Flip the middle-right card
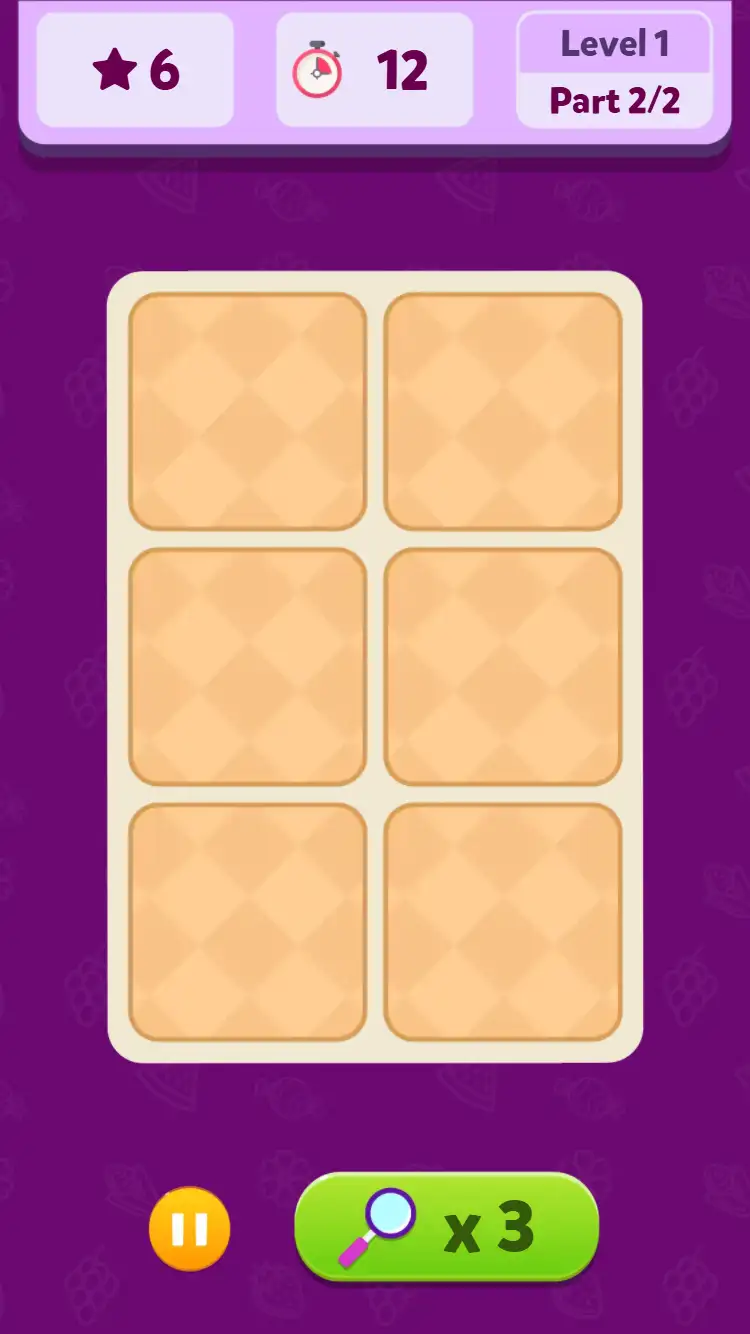 (x=503, y=666)
